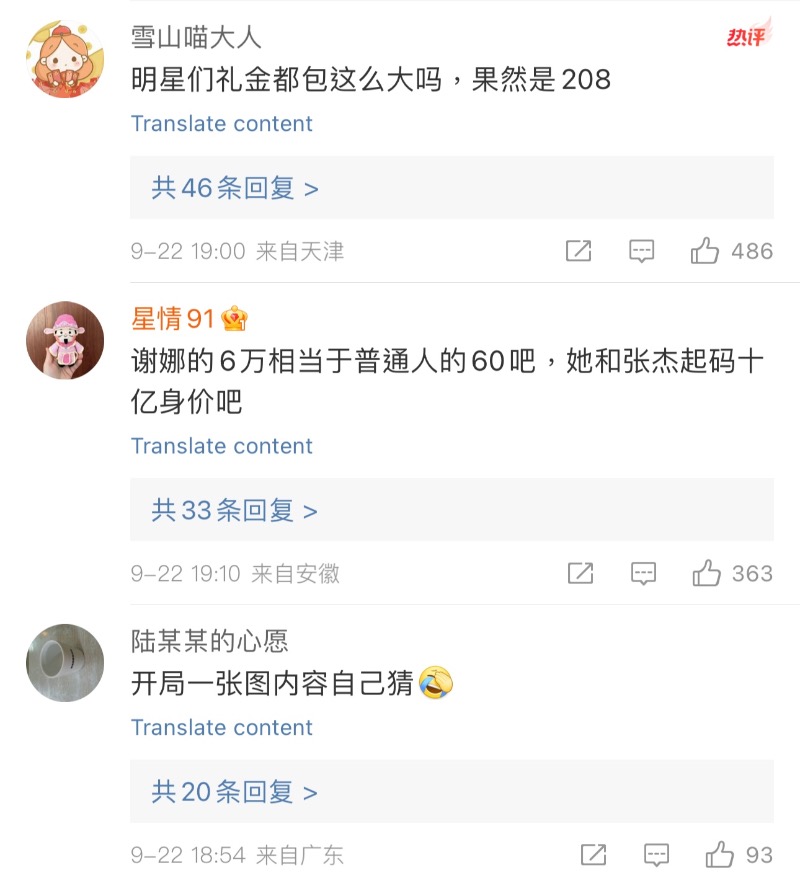The height and width of the screenshot is (878, 800).
Task: Expand the 33 replies thread
Action: click(235, 510)
